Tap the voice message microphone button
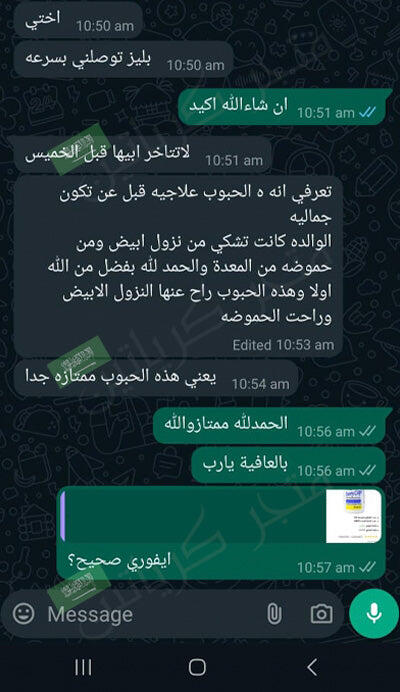This screenshot has width=400, height=692. pos(374,613)
